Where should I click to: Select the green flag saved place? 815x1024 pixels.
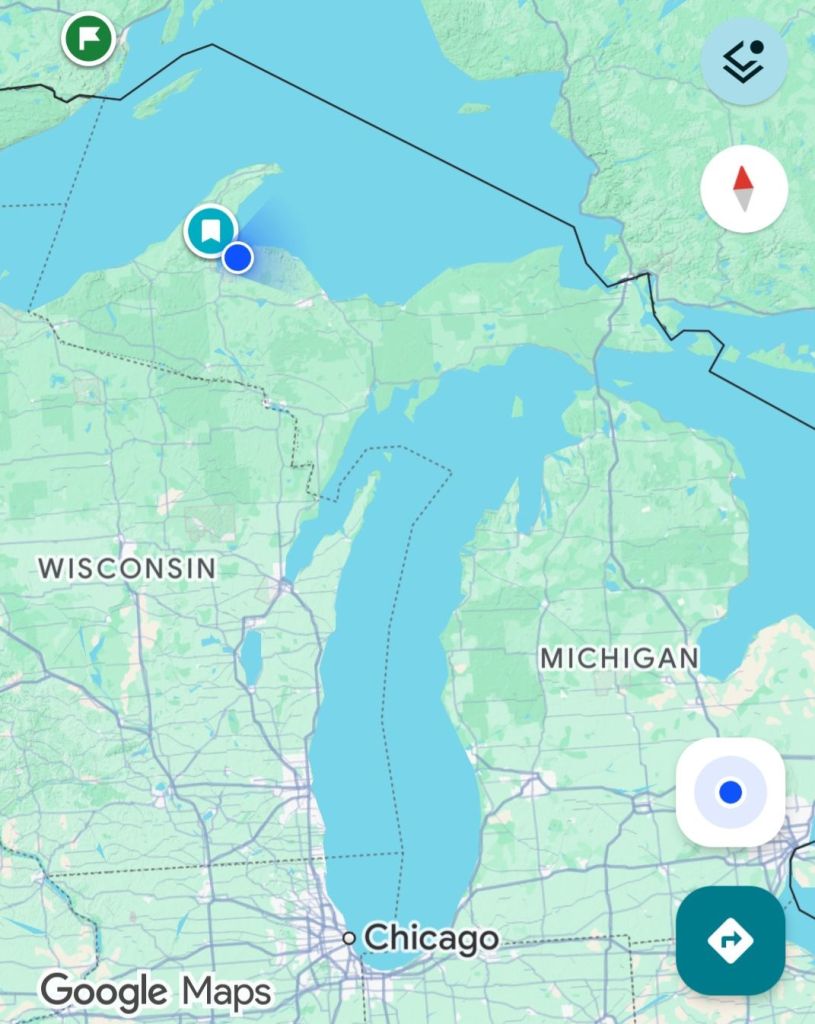click(88, 39)
